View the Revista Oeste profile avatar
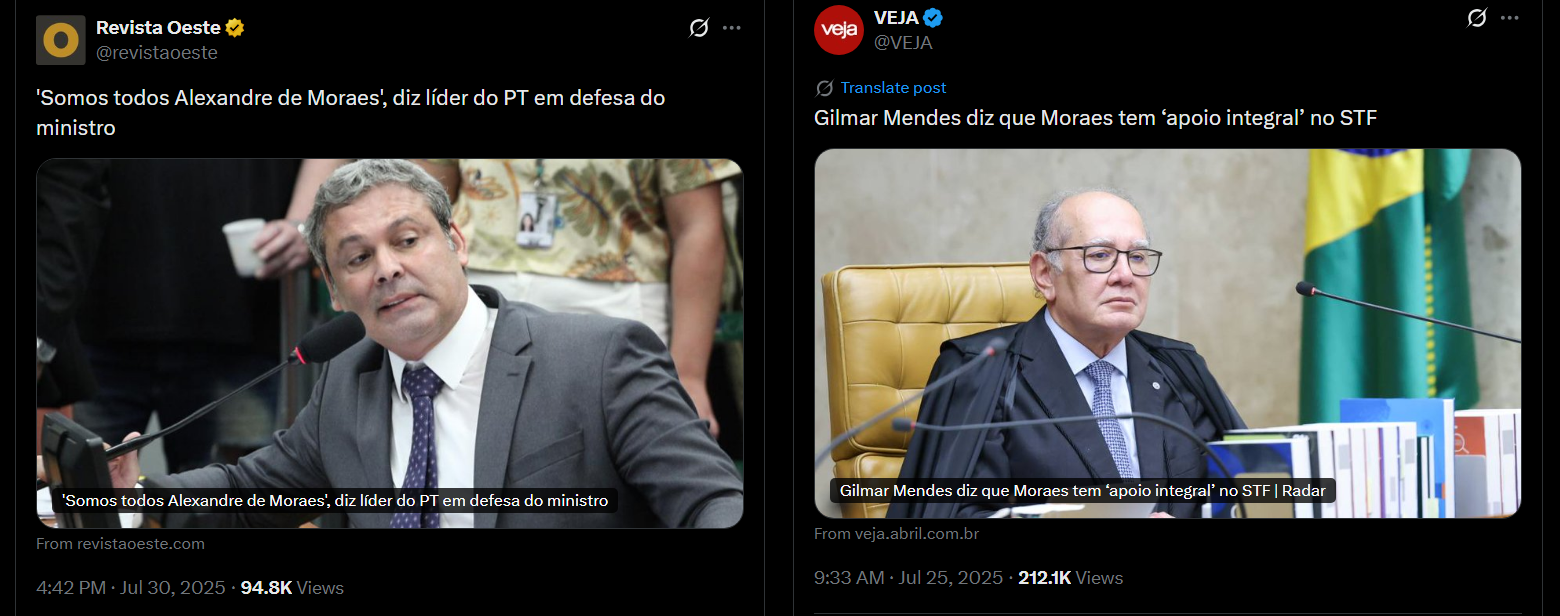 click(x=61, y=40)
